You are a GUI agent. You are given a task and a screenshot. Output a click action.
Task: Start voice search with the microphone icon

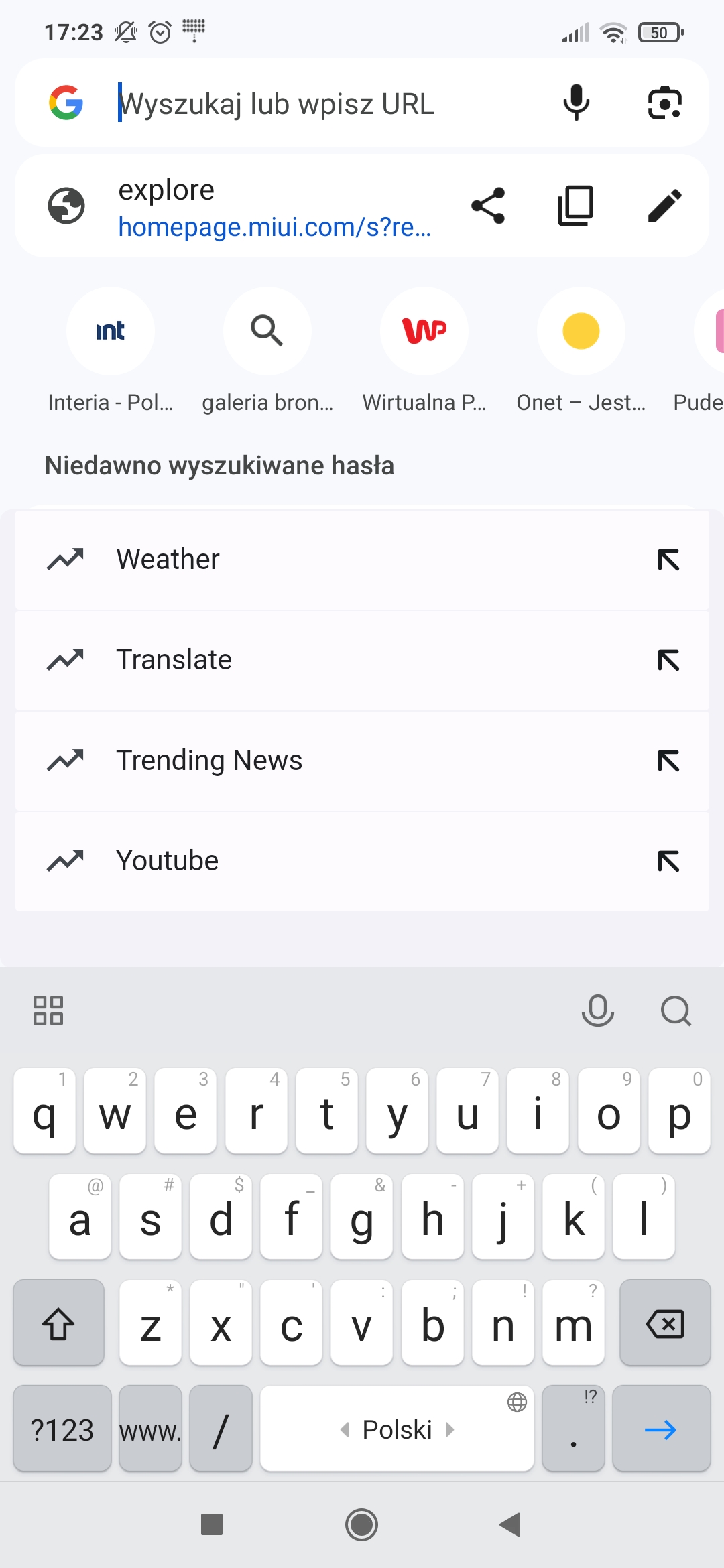coord(576,103)
